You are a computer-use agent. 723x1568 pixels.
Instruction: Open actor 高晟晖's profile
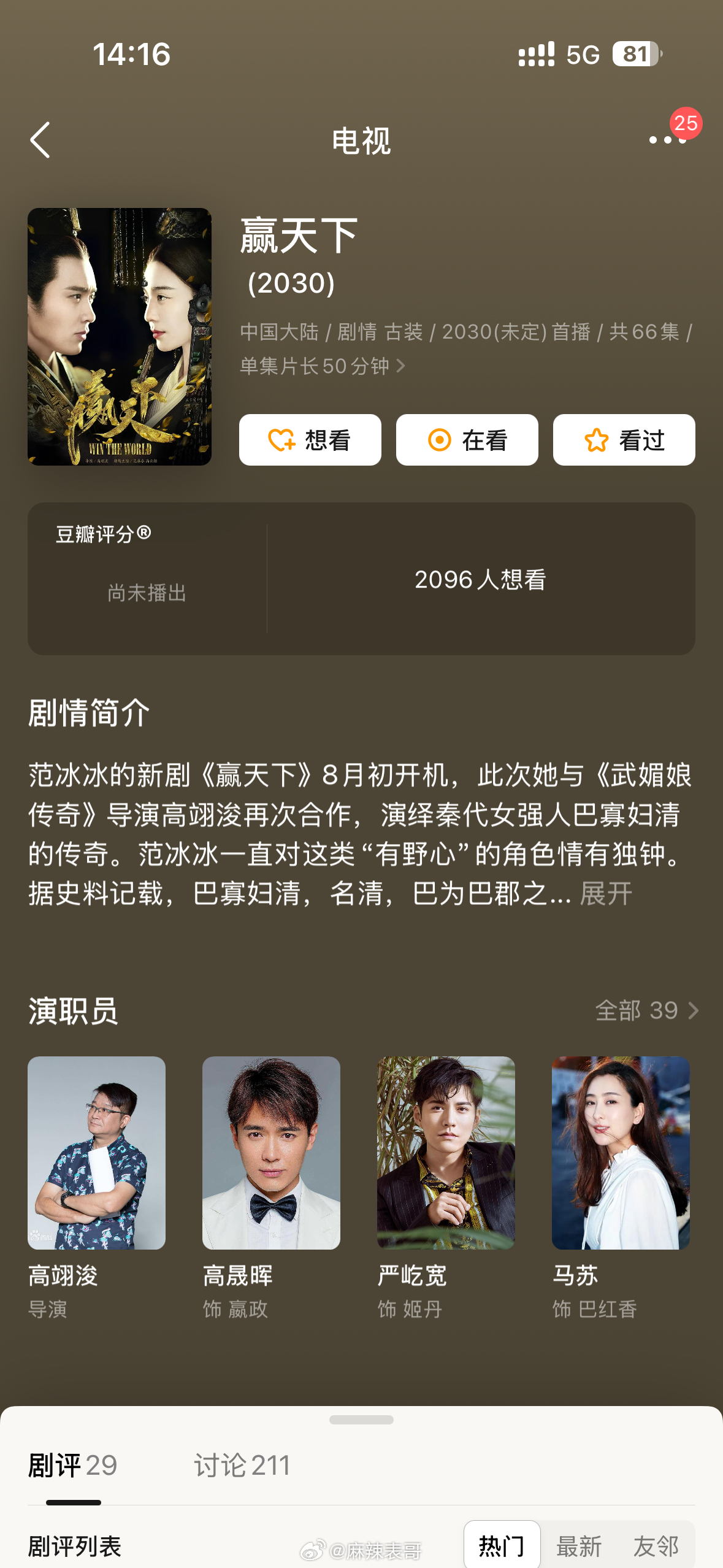271,1187
